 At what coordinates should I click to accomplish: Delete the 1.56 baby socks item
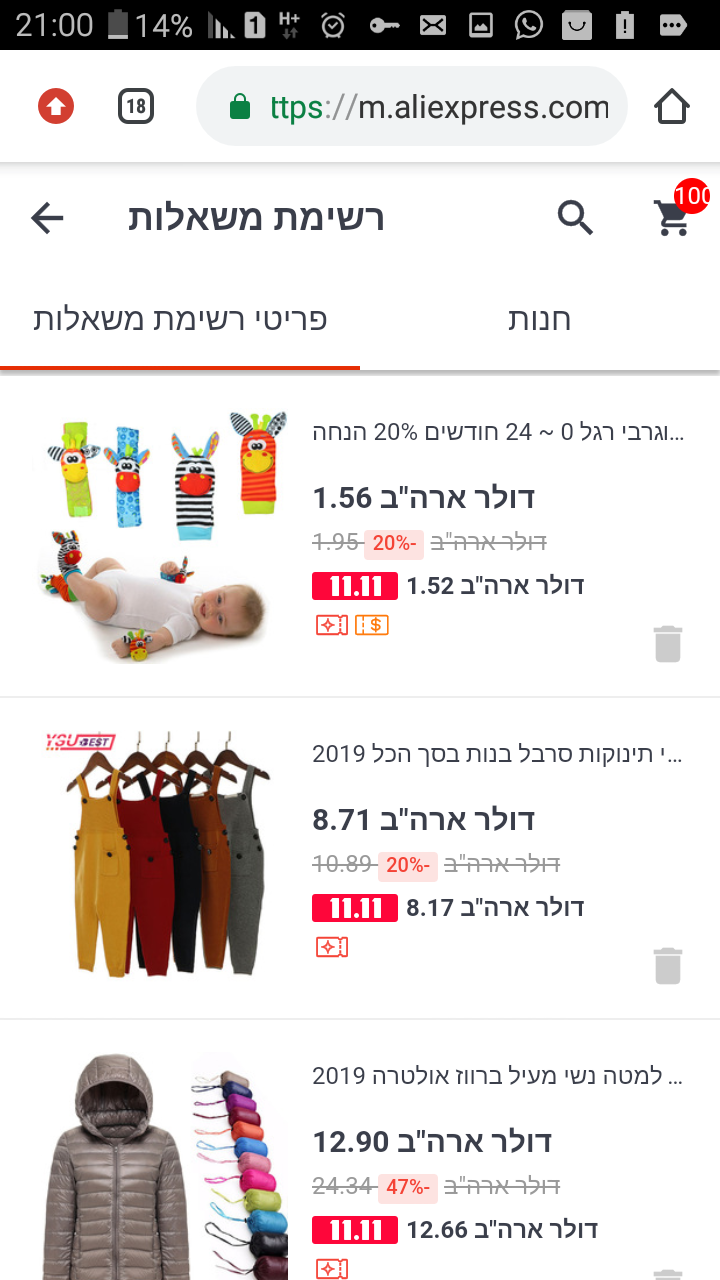click(x=667, y=644)
